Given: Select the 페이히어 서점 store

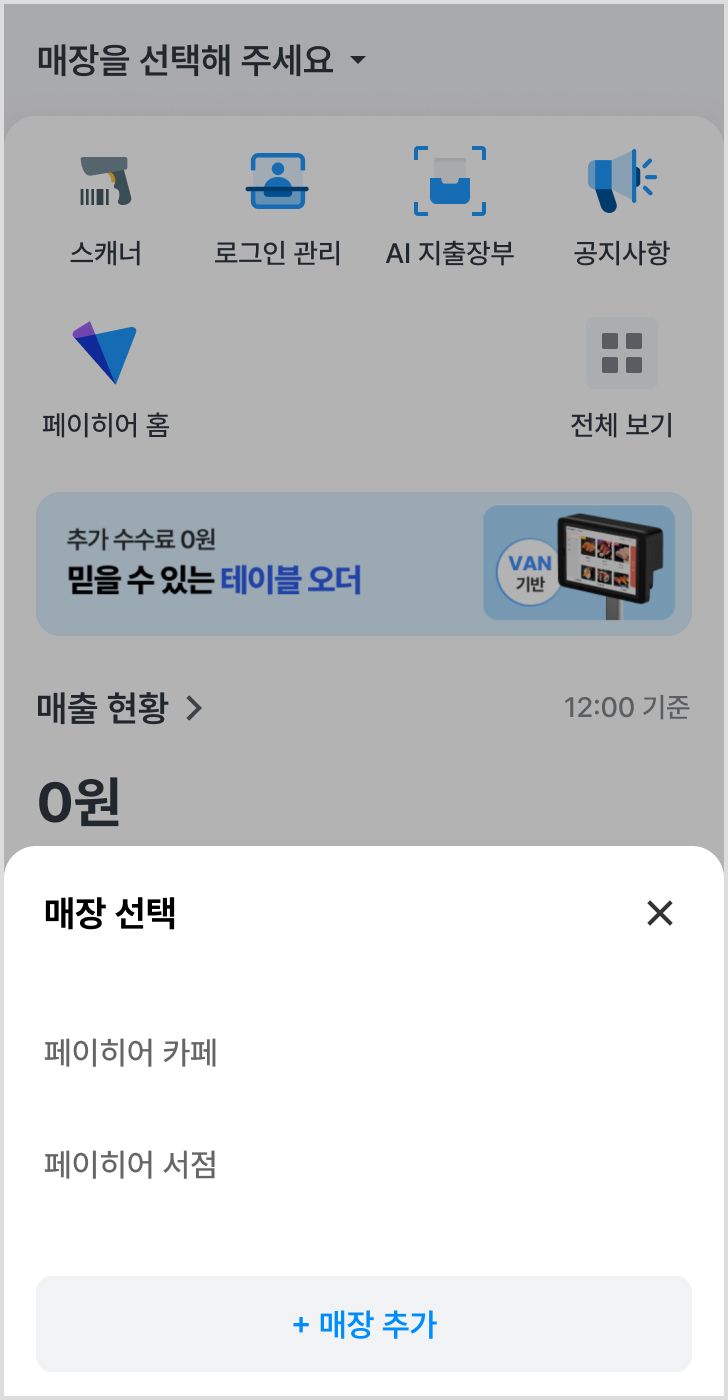Looking at the screenshot, I should 131,1164.
